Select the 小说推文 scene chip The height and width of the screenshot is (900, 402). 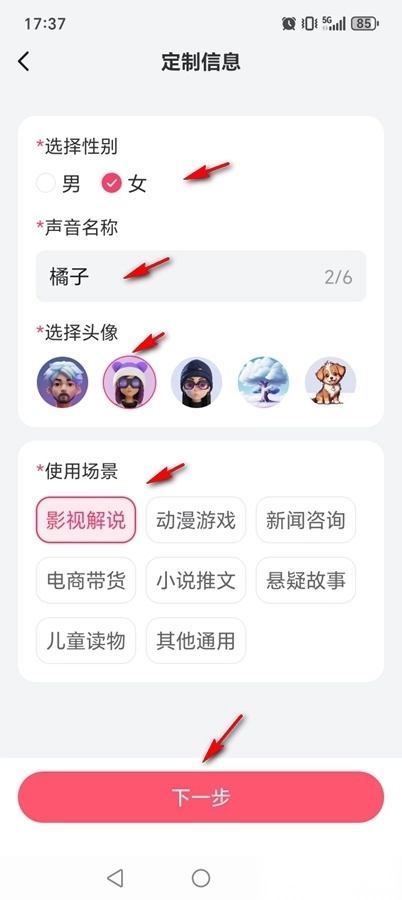point(196,580)
